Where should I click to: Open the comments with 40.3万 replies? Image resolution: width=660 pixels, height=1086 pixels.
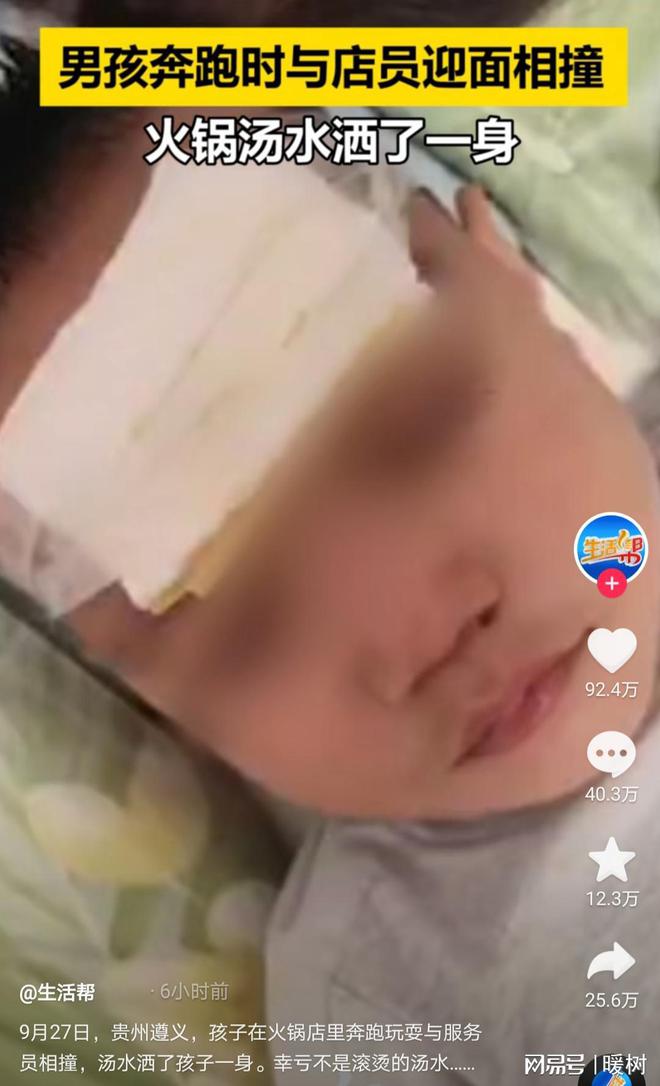[611, 754]
